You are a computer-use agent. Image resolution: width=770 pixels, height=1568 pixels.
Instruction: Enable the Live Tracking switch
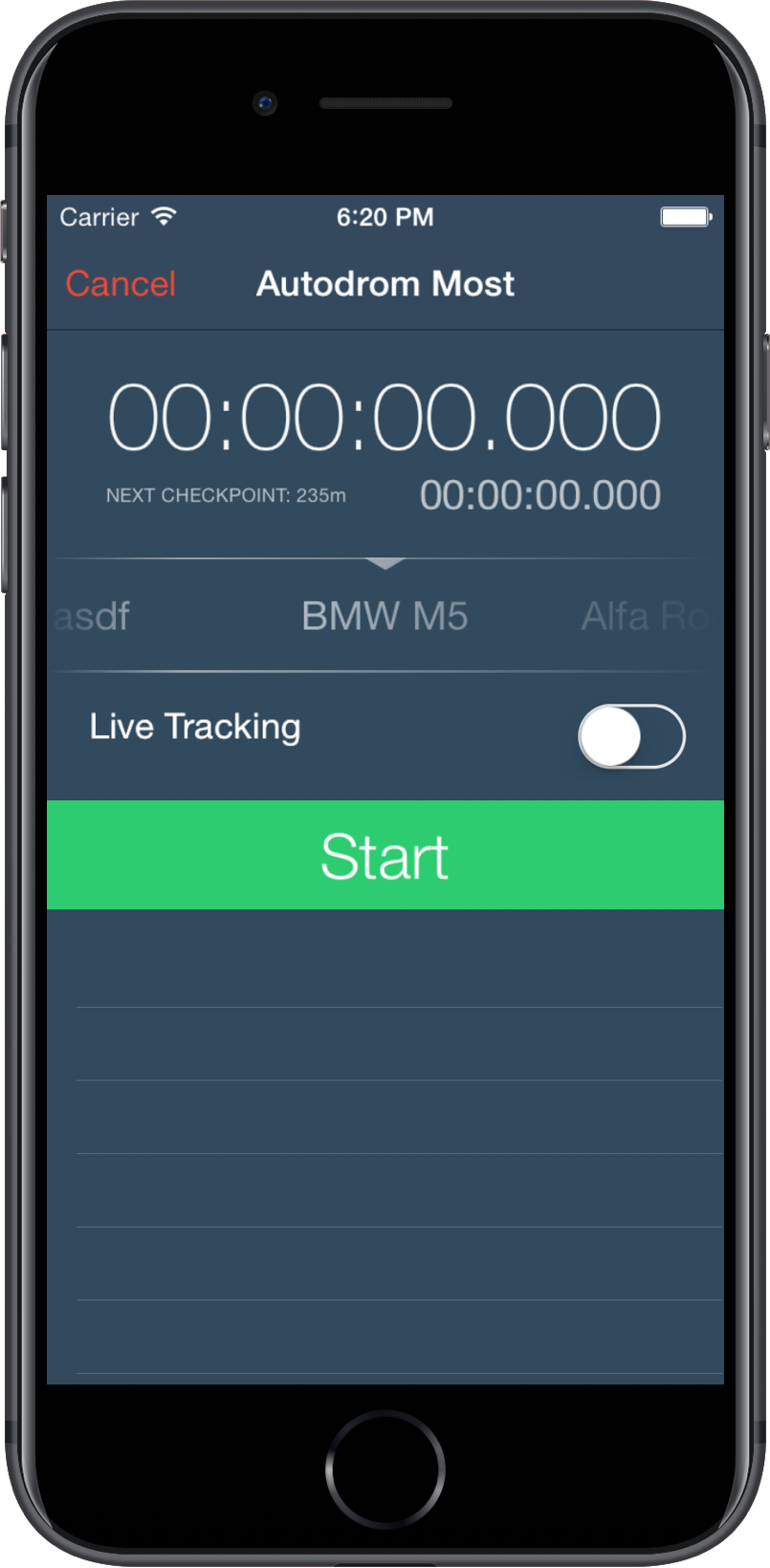631,736
